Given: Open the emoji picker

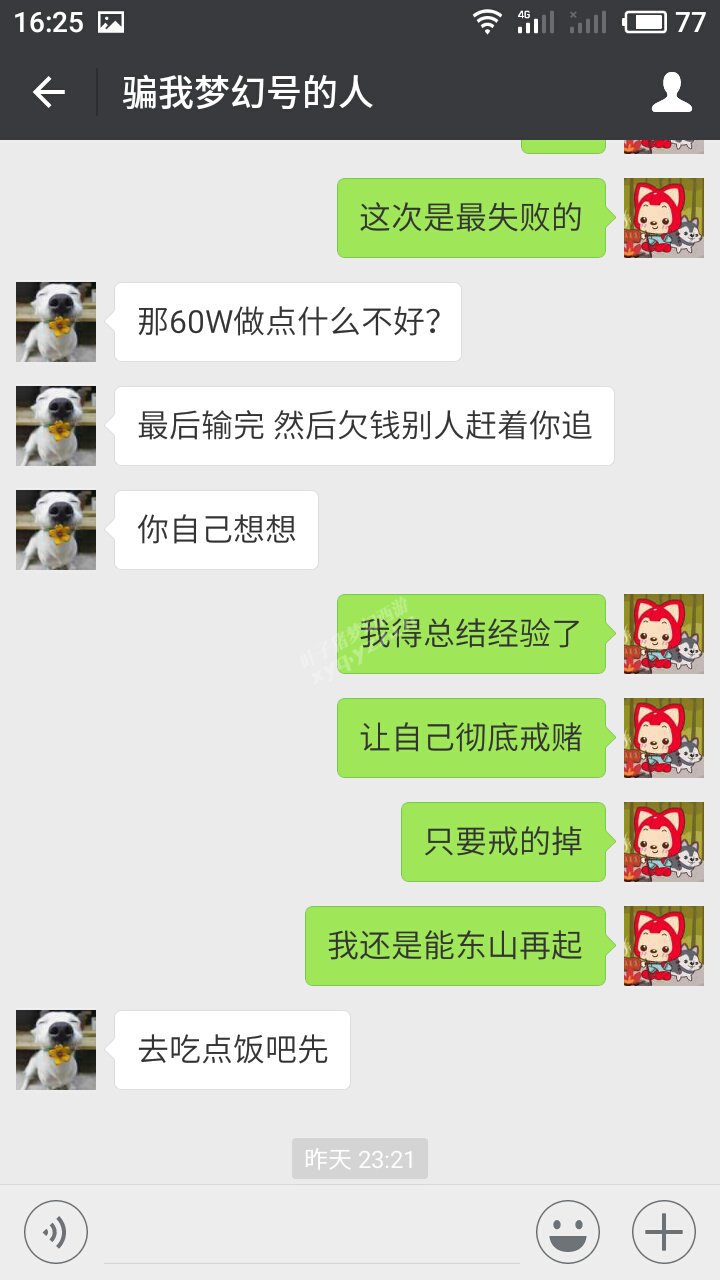Looking at the screenshot, I should pos(568,1232).
